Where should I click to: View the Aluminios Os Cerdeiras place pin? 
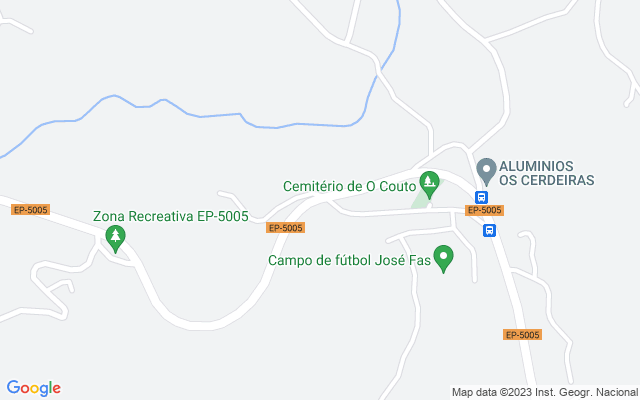[486, 169]
